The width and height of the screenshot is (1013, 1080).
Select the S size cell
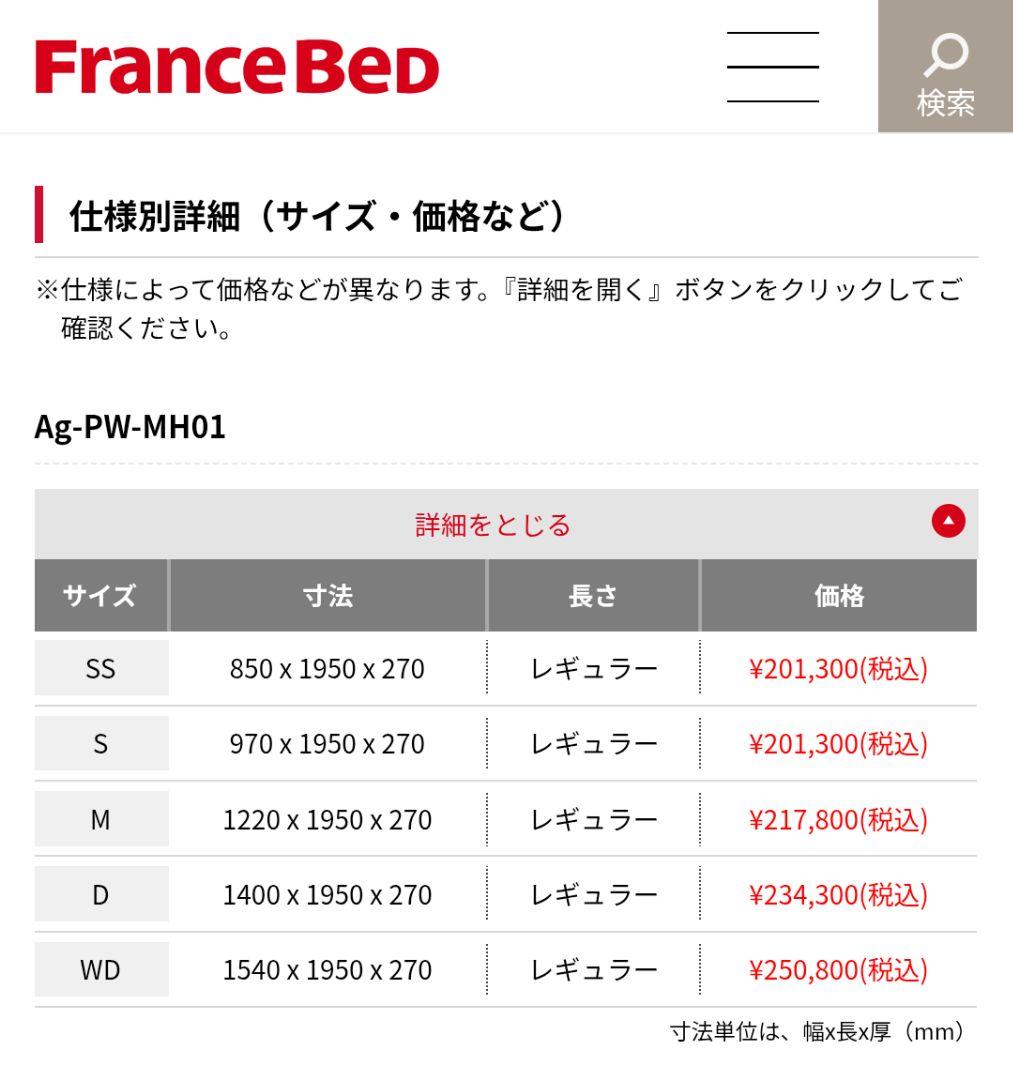pos(99,744)
